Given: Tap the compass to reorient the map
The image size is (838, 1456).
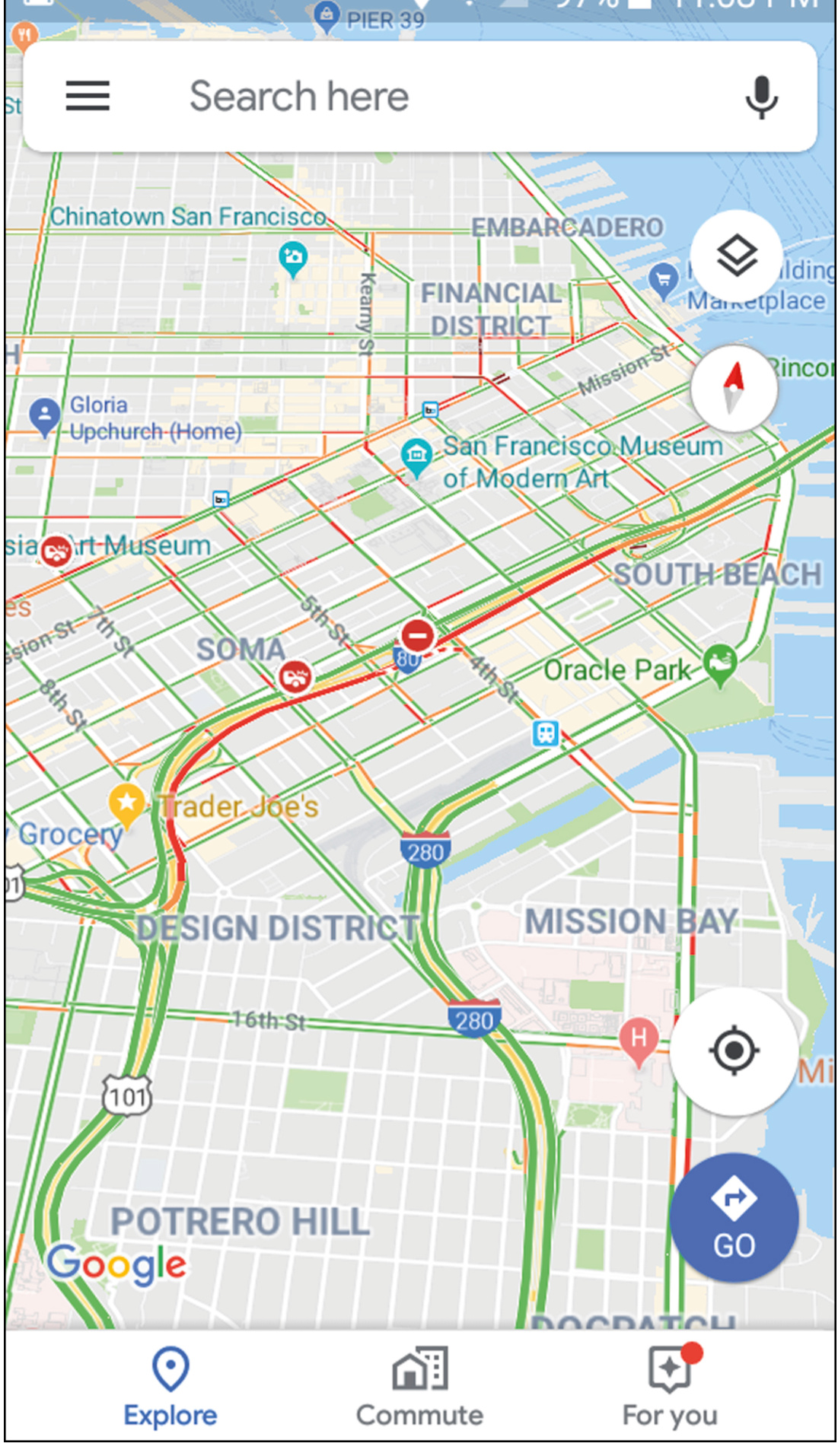Looking at the screenshot, I should (x=734, y=389).
